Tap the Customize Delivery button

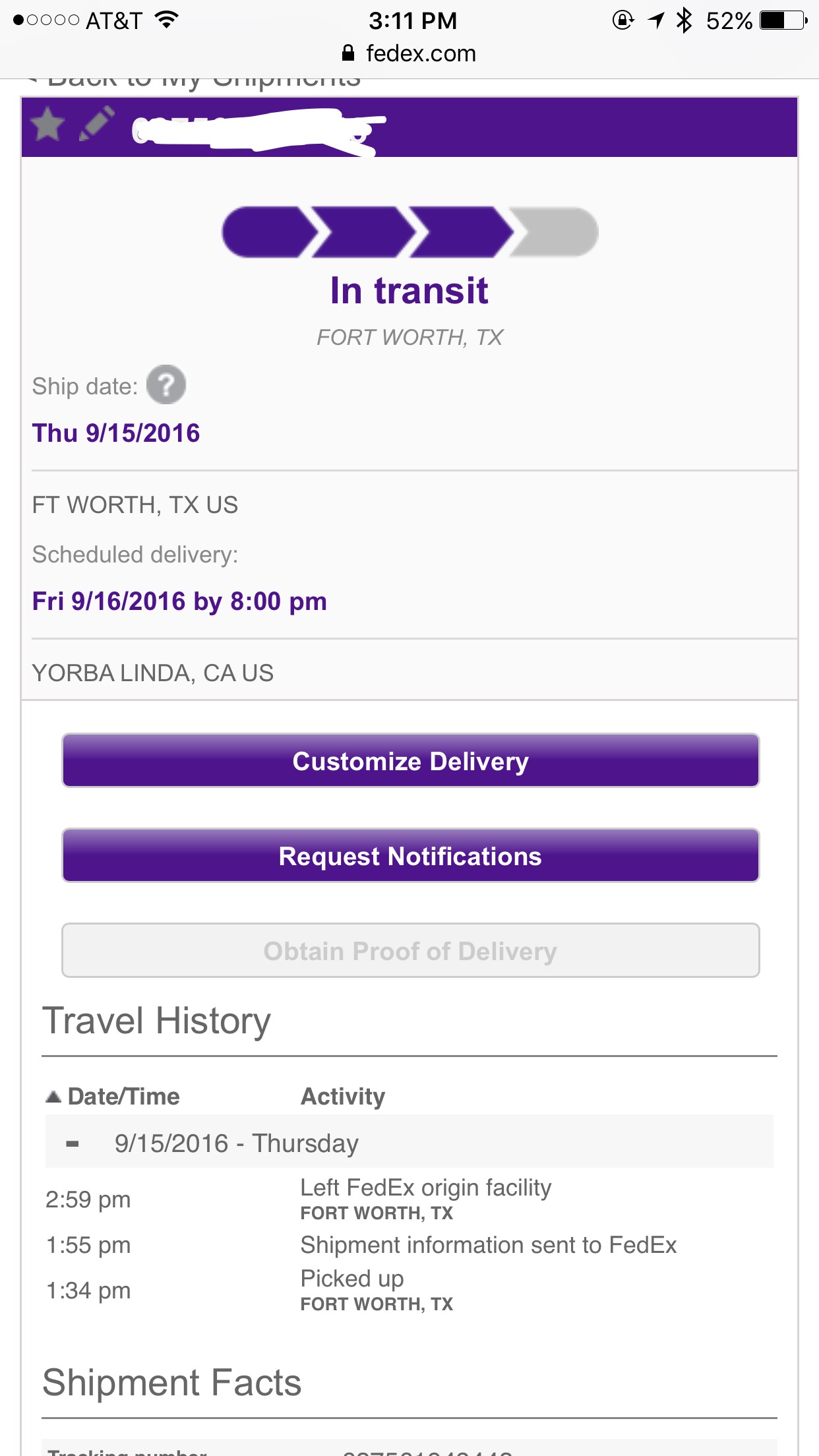click(410, 760)
